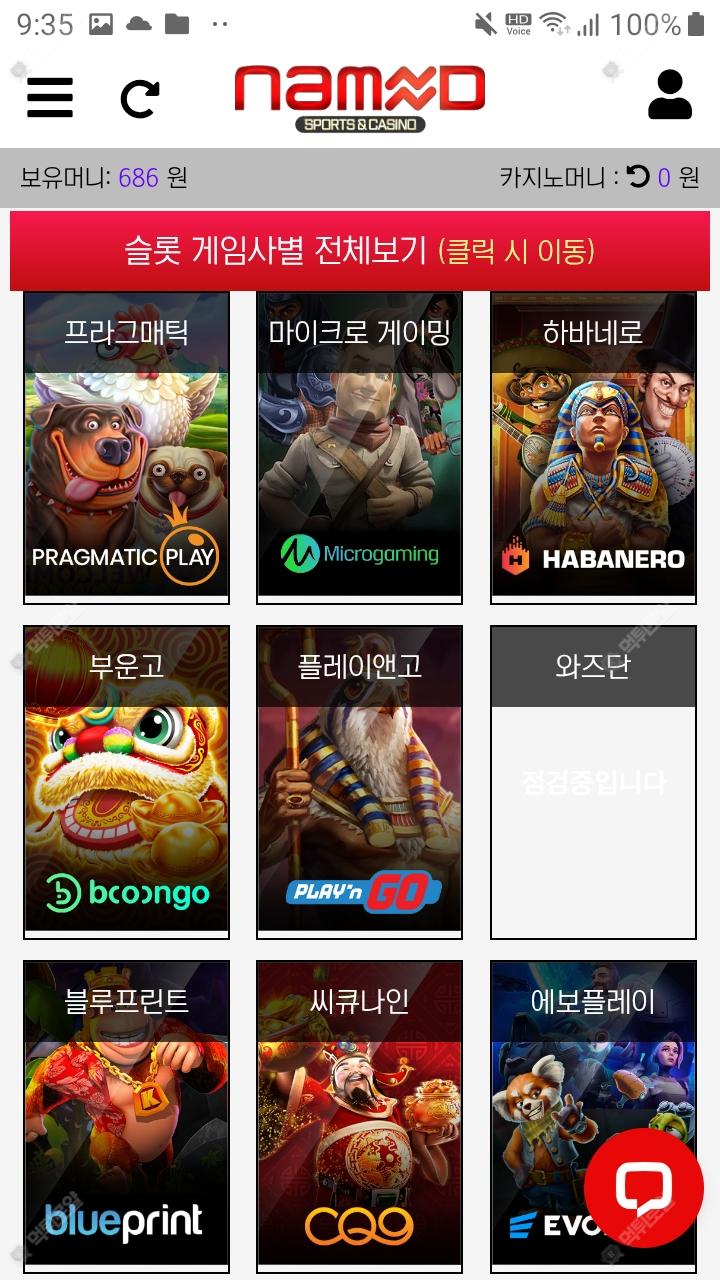Viewport: 720px width, 1280px height.
Task: Open the 마이크로 게이밍 Microgaming tile
Action: tap(360, 448)
